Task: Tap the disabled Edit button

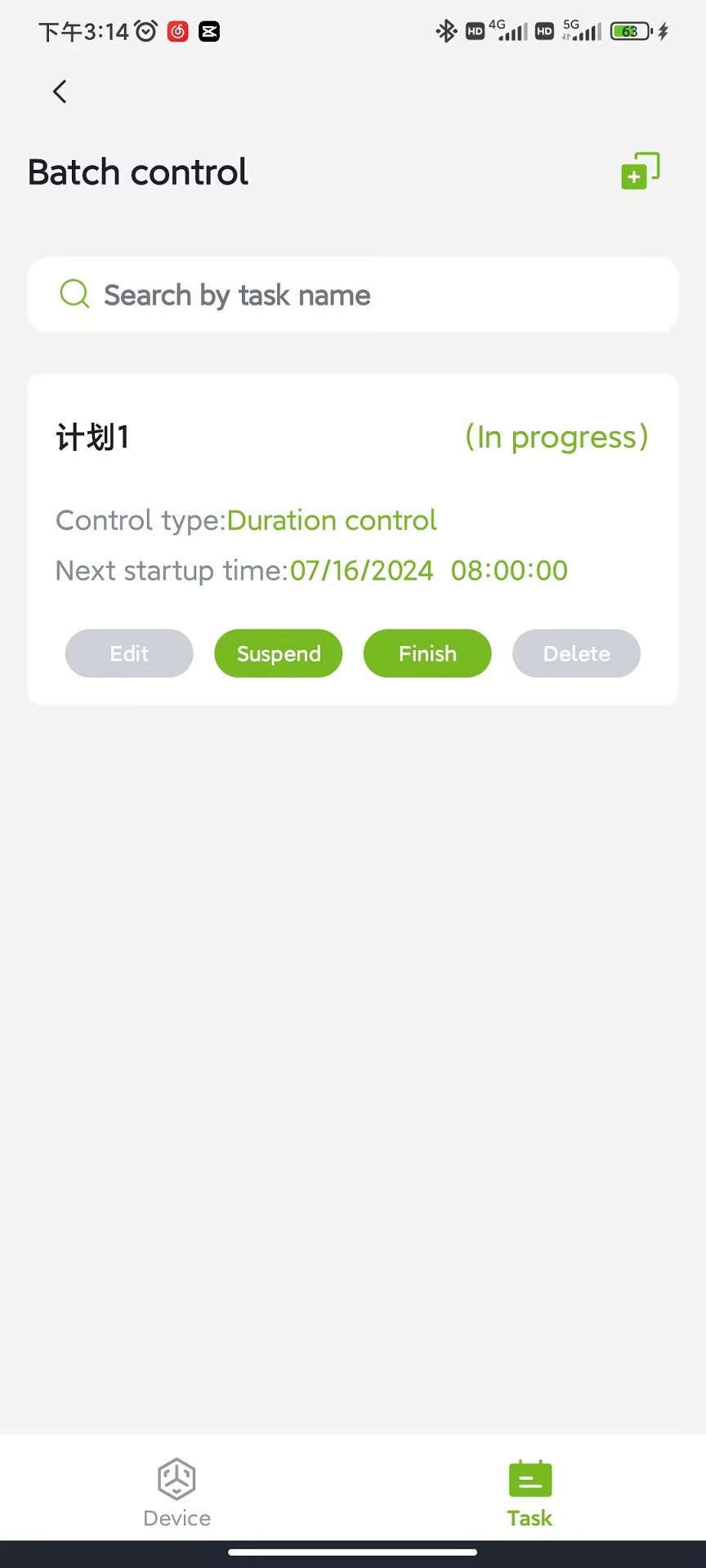Action: pos(128,653)
